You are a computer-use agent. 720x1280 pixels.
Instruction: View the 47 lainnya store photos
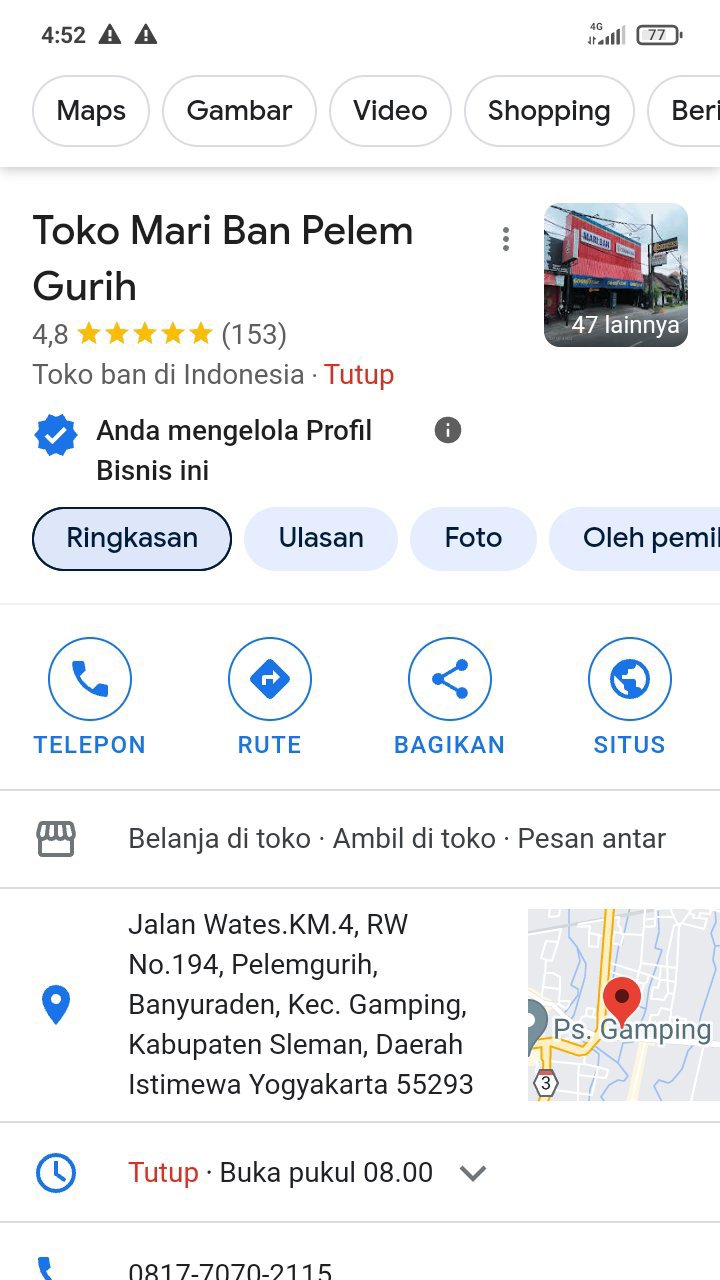[x=616, y=275]
